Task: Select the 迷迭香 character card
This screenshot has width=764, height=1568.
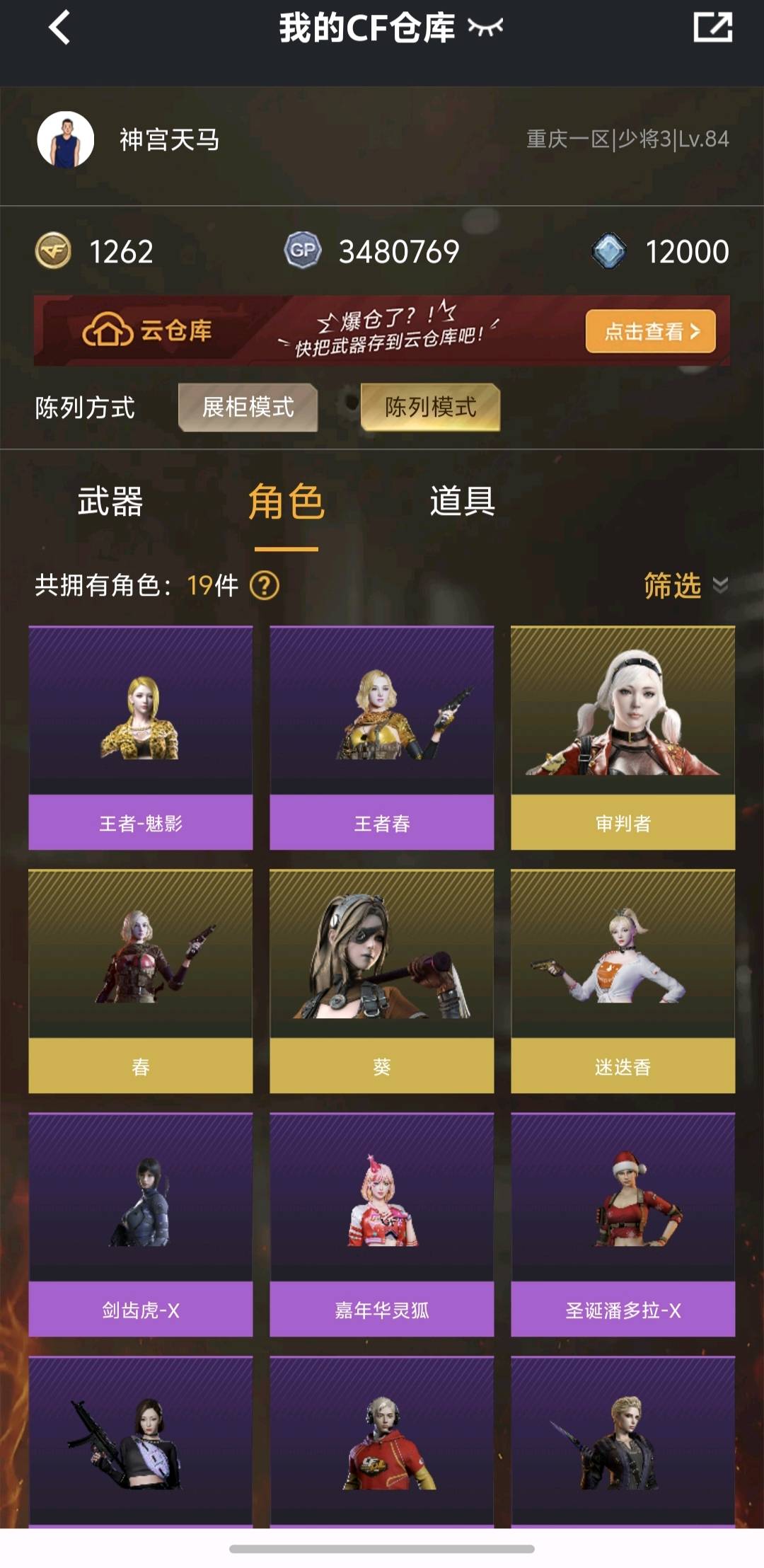Action: pyautogui.click(x=623, y=981)
